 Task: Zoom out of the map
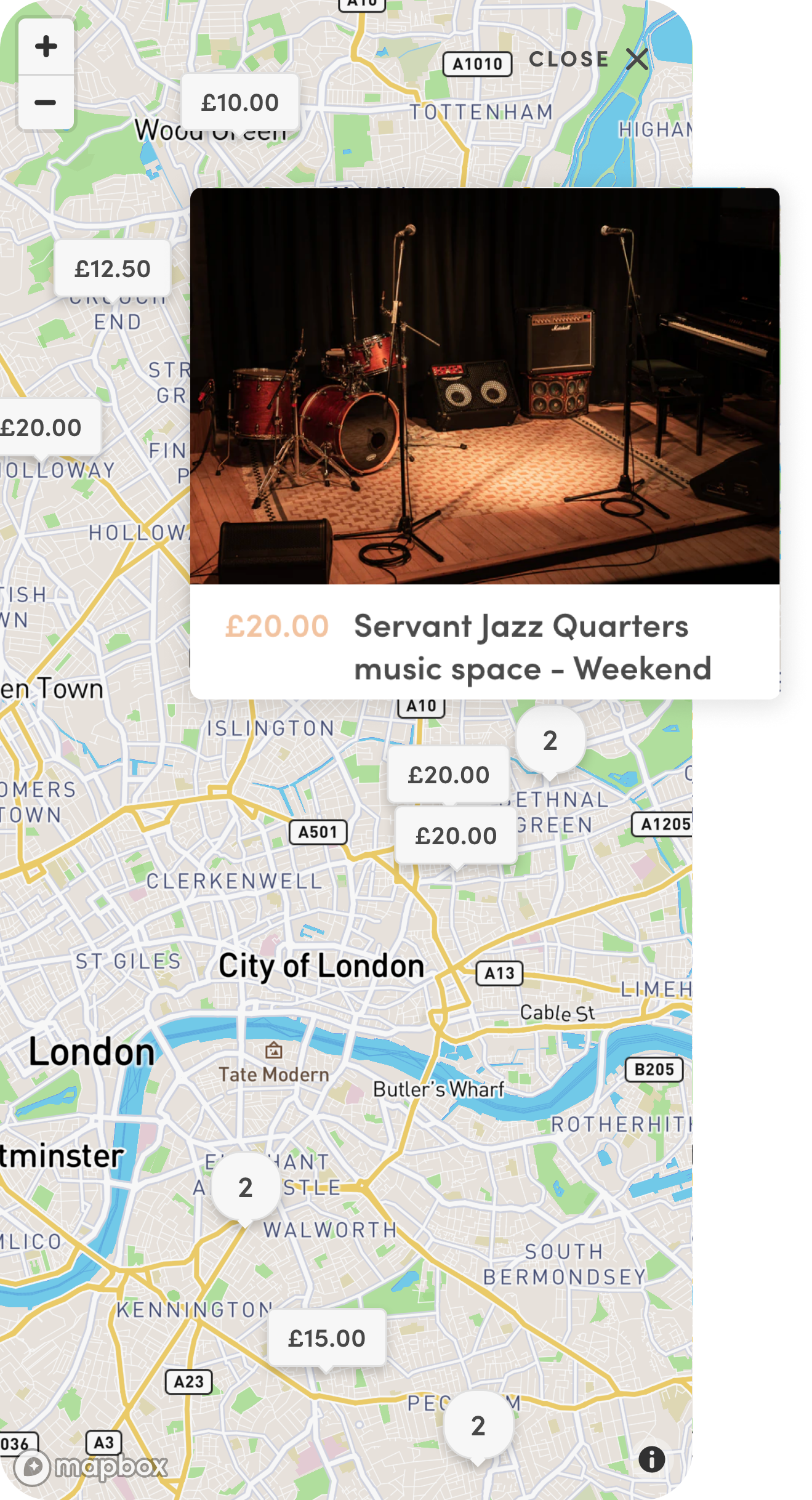click(46, 102)
